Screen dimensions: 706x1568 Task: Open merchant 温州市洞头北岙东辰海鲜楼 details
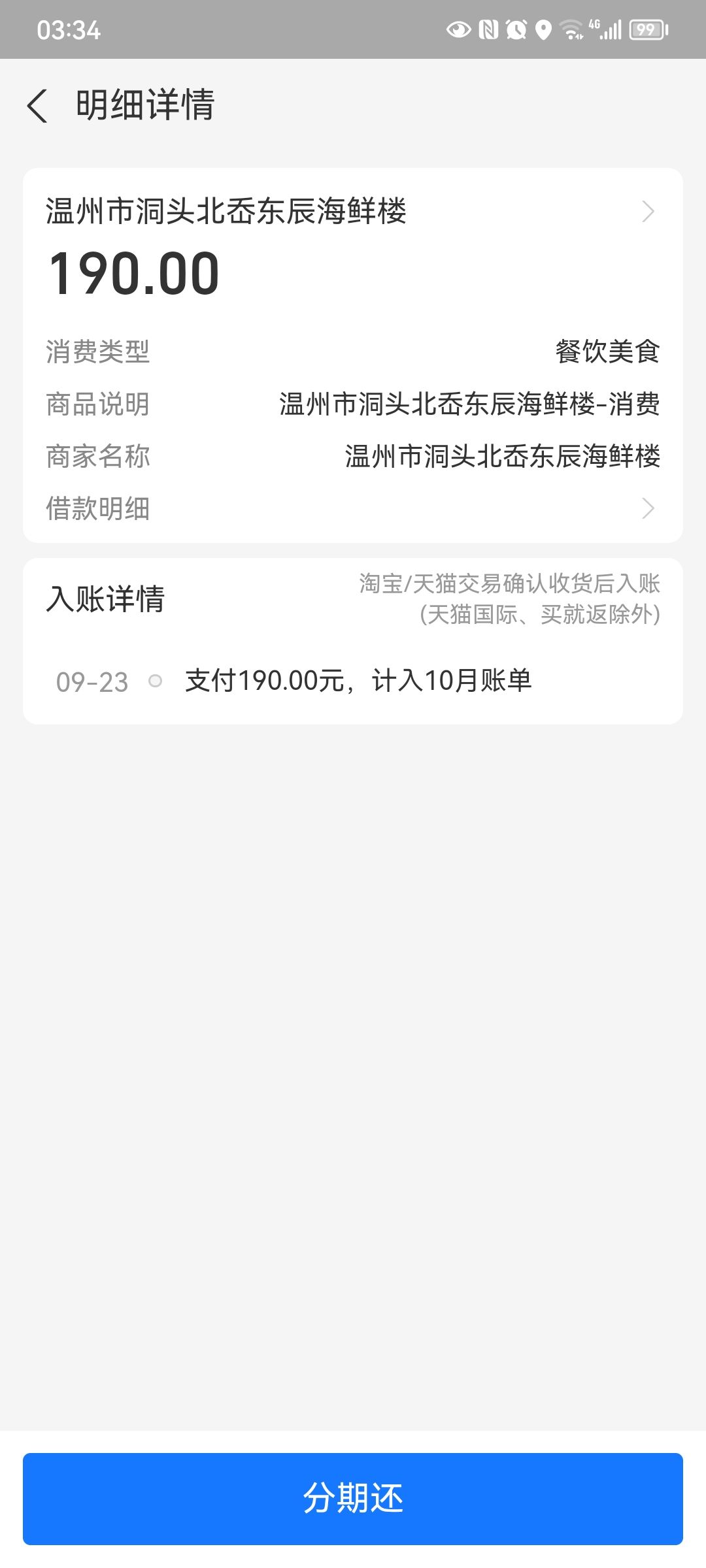point(353,212)
